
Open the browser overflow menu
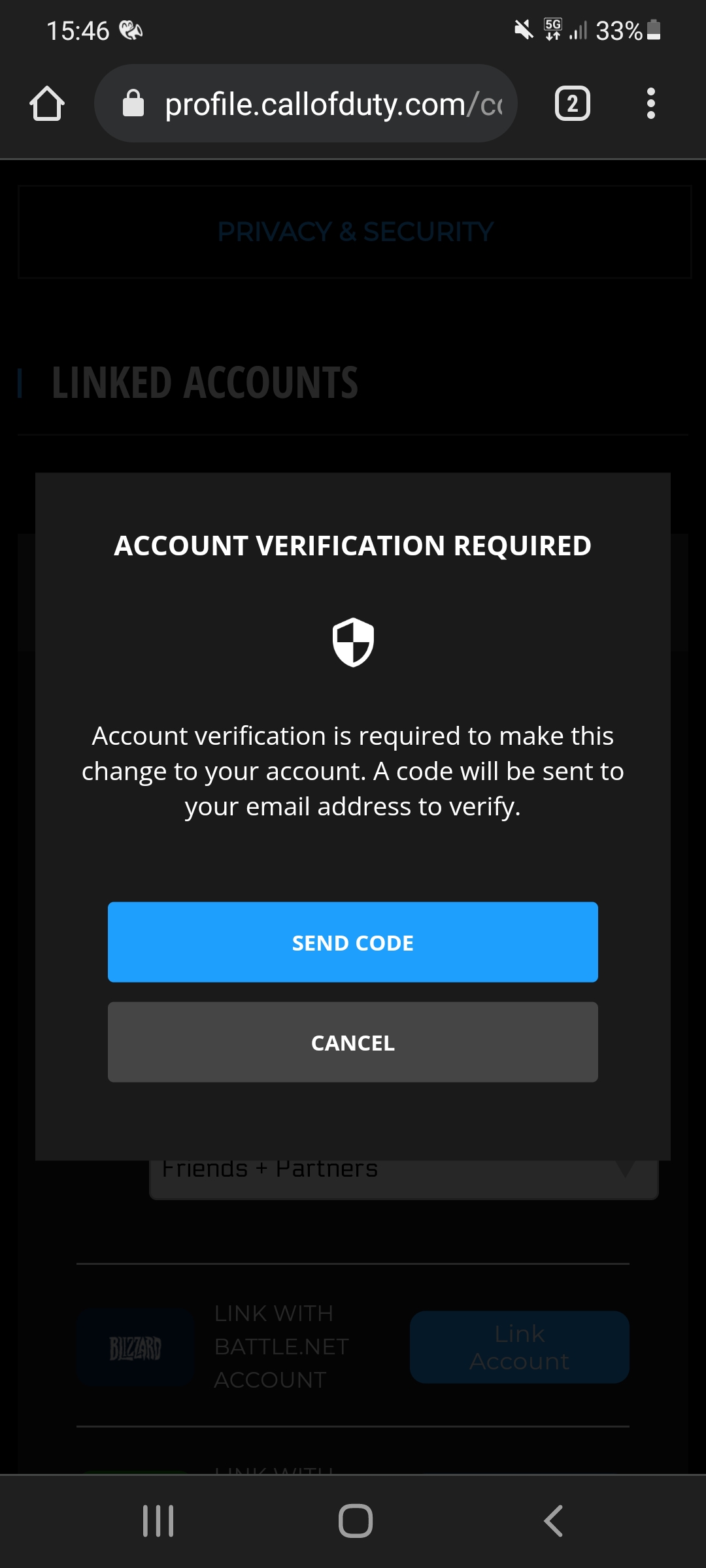tap(650, 103)
